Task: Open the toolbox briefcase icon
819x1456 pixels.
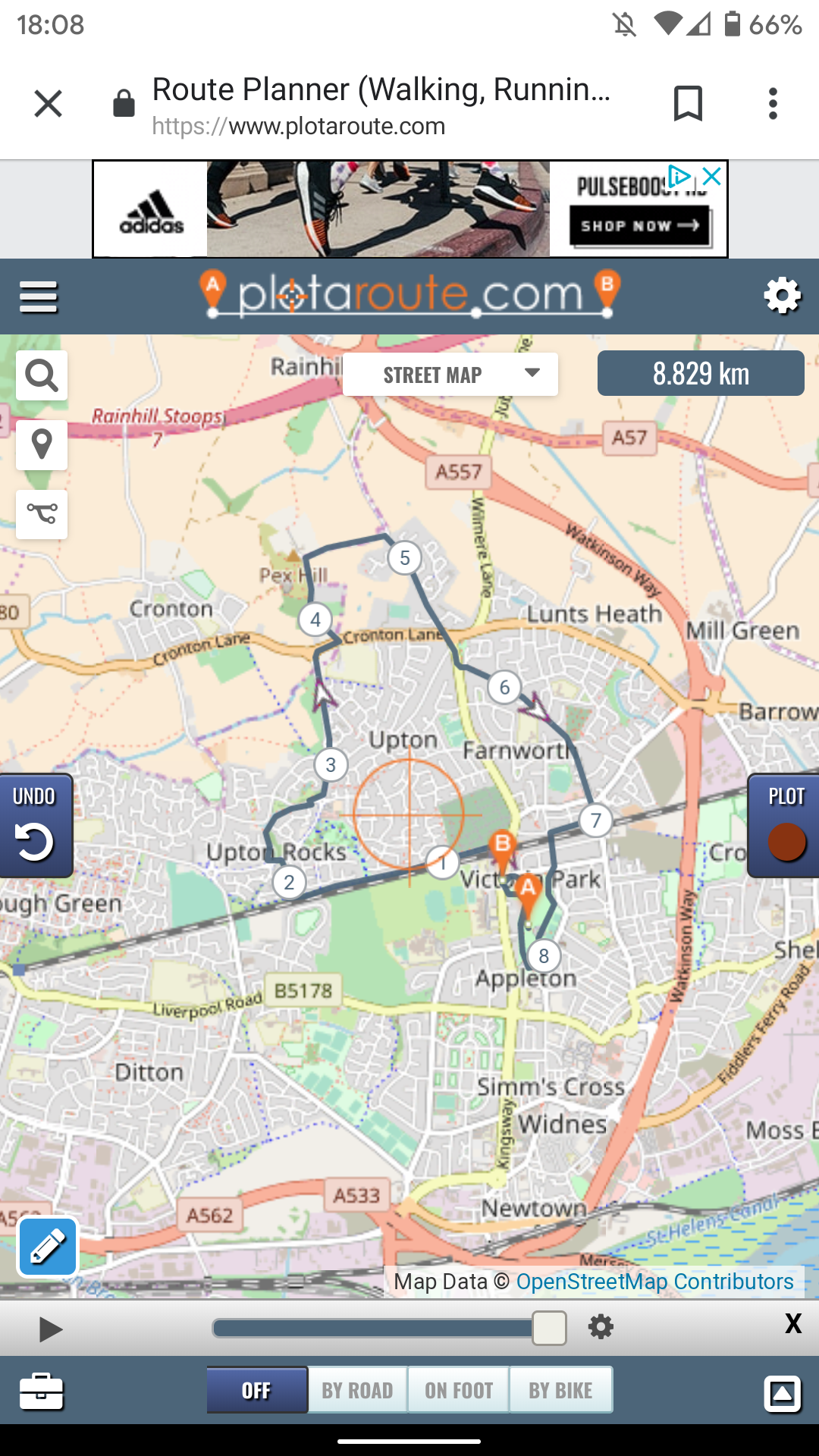Action: pos(41,1392)
